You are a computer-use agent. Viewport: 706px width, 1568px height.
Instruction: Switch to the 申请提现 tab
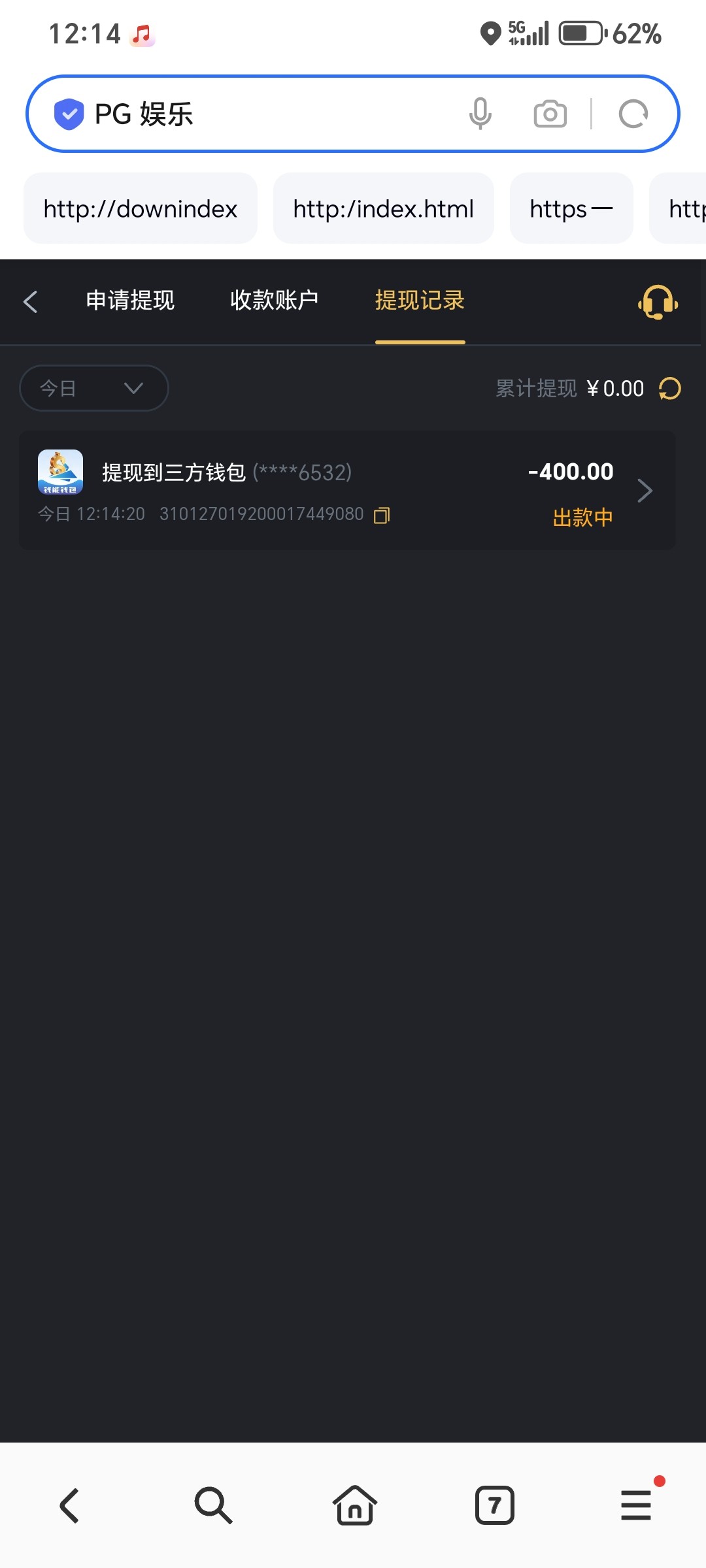[x=130, y=301]
